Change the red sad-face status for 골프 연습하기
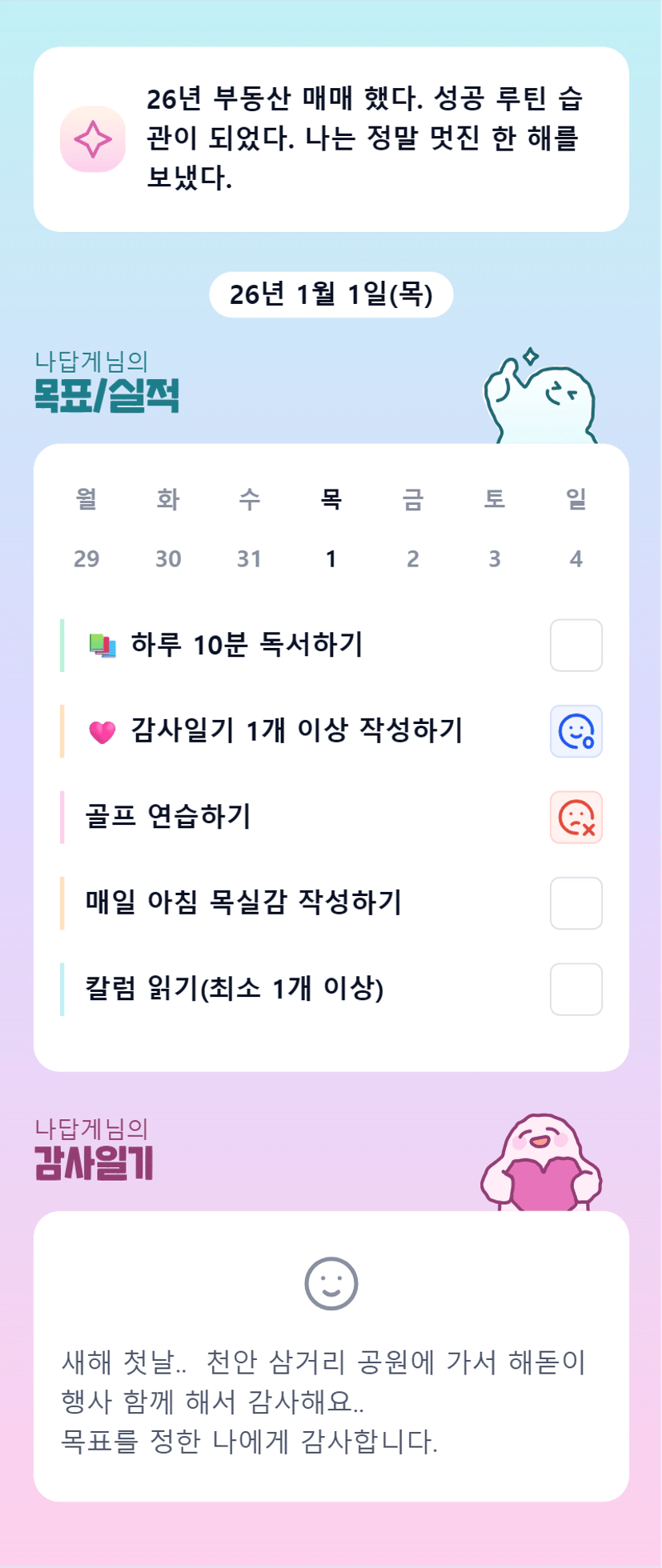Image resolution: width=662 pixels, height=1568 pixels. click(576, 817)
